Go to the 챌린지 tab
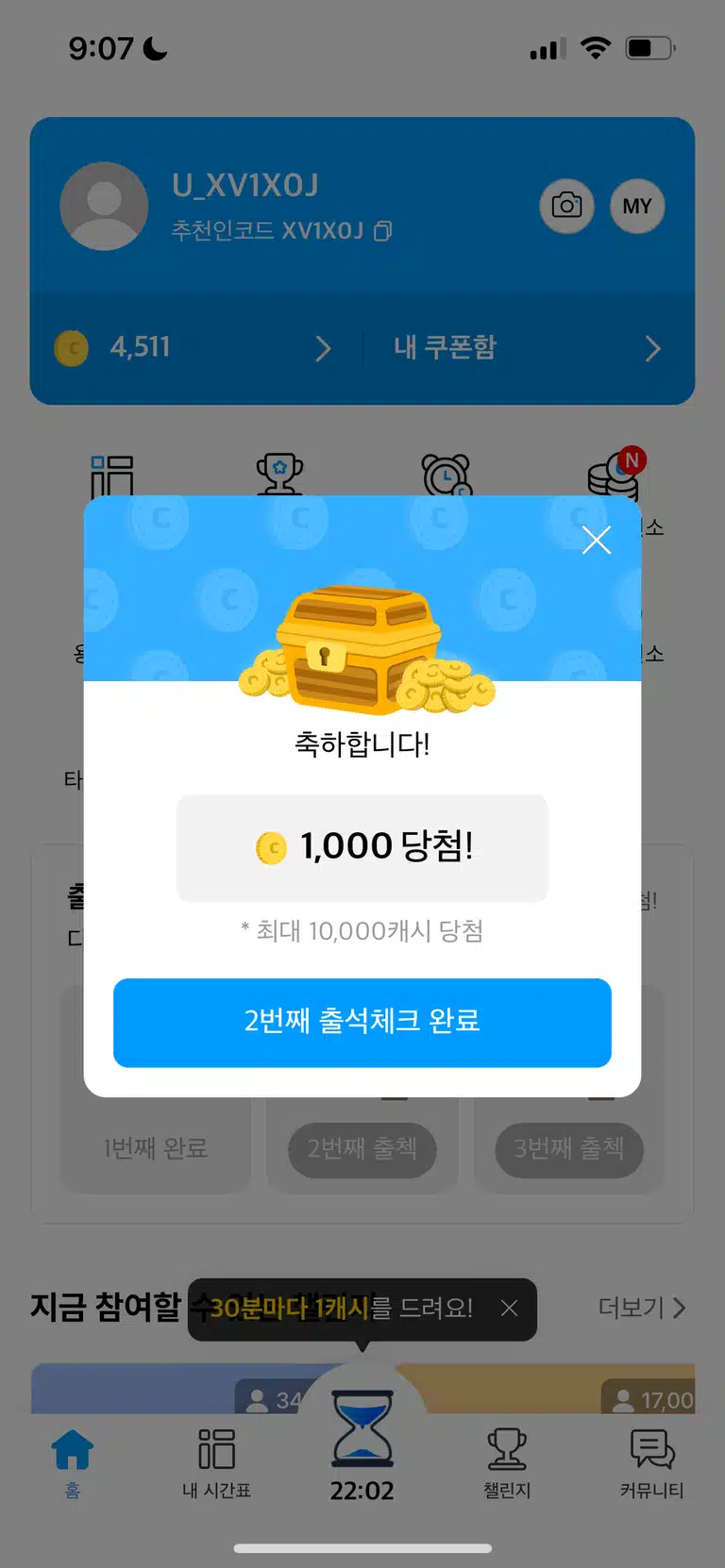 (x=507, y=1463)
